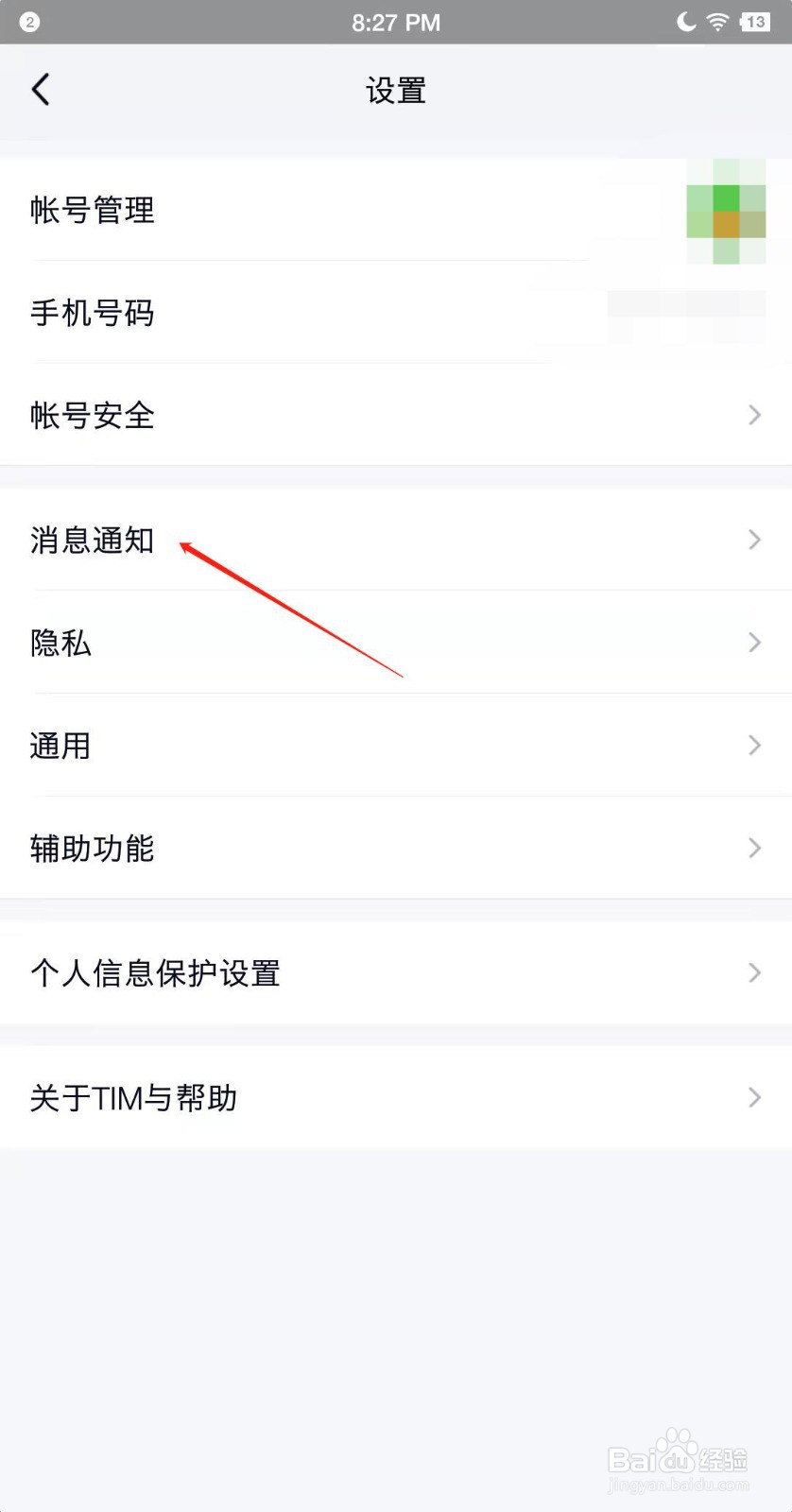Click the profile avatar thumbnail
This screenshot has width=792, height=1512.
coord(725,213)
